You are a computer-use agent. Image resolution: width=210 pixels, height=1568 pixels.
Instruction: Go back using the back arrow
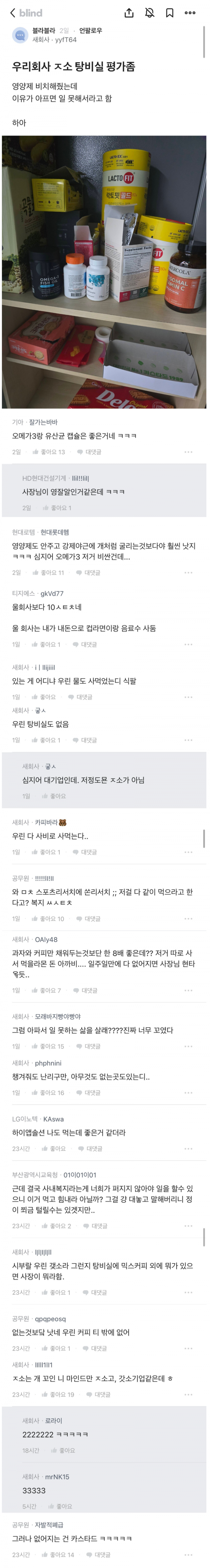[x=13, y=13]
